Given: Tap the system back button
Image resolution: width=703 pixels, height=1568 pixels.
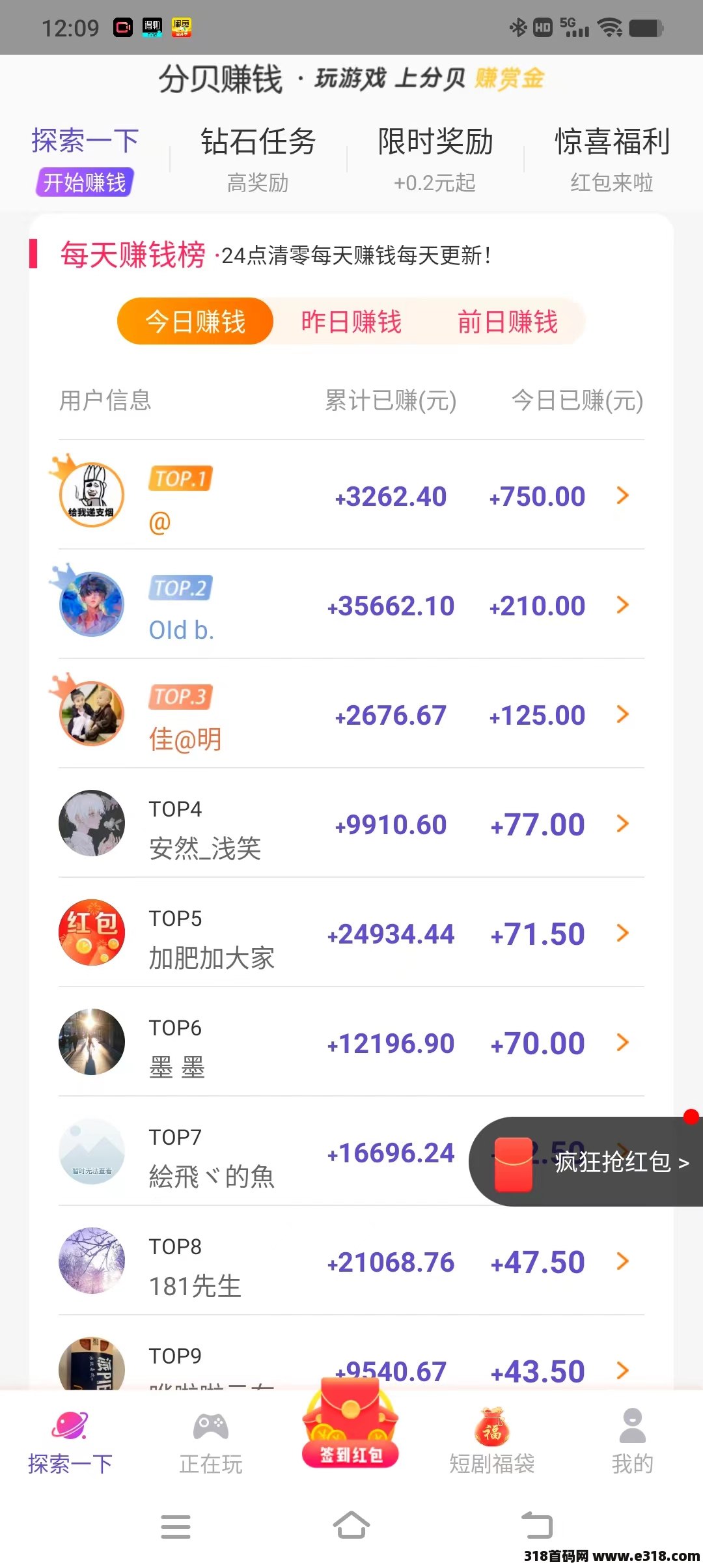Looking at the screenshot, I should [537, 1525].
